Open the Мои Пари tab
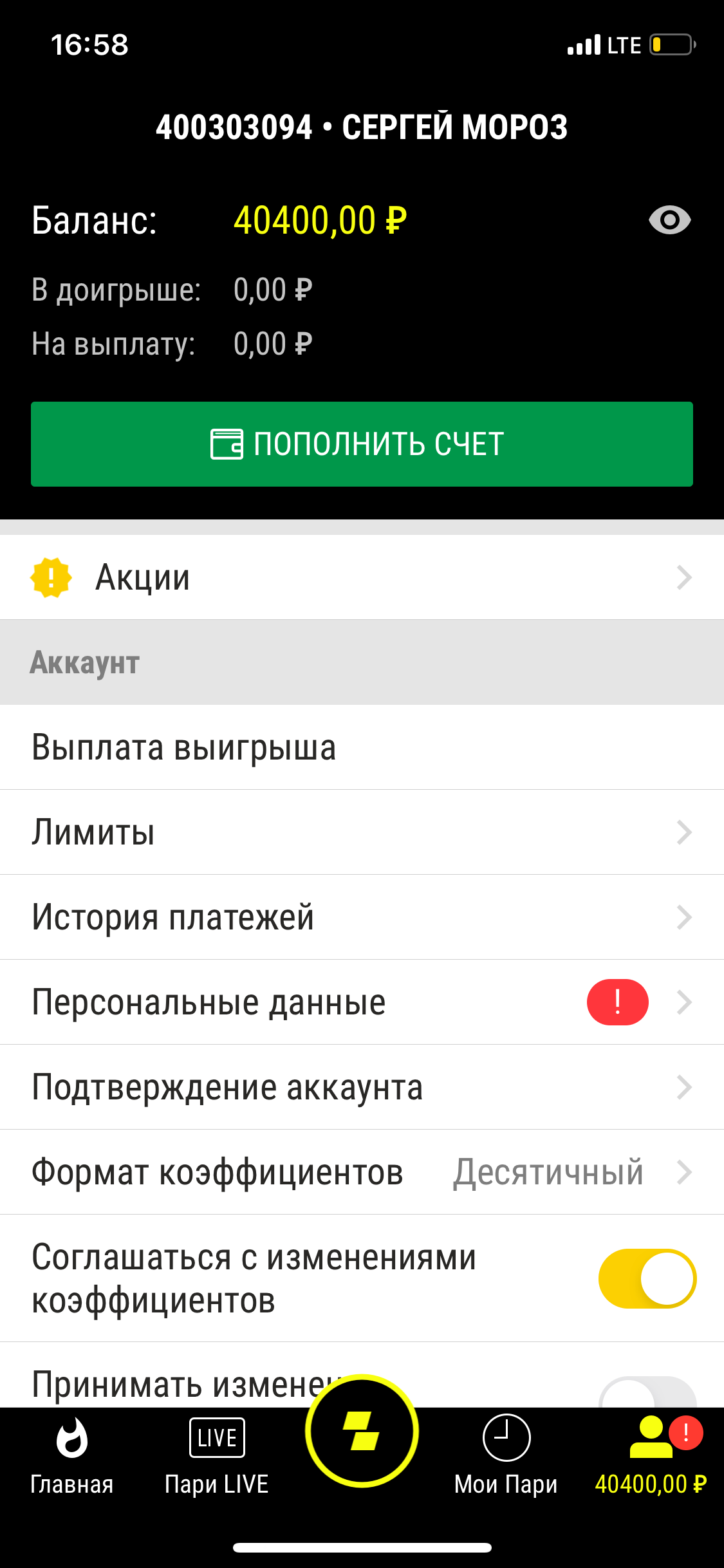Viewport: 724px width, 1568px height. click(506, 1456)
